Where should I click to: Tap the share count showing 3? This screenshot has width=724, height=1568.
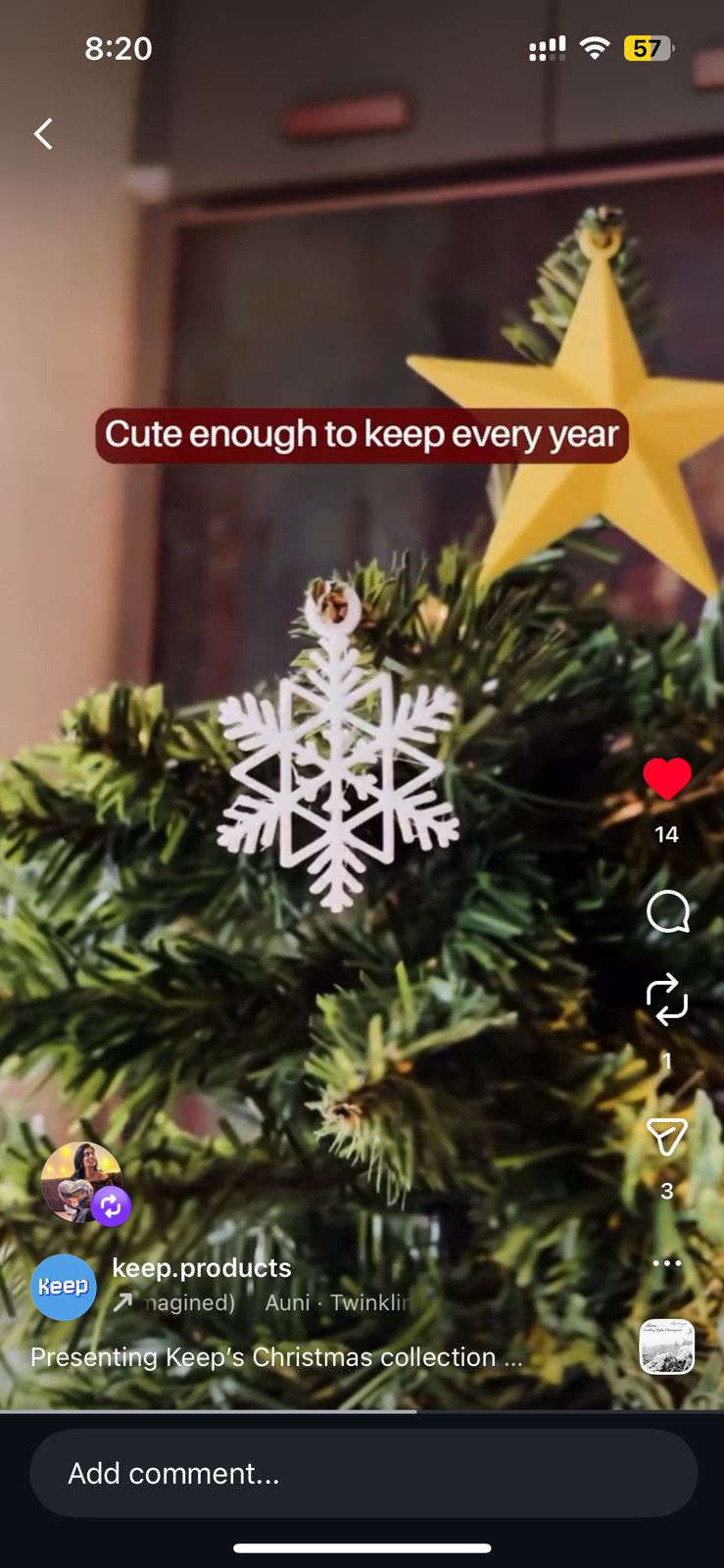click(x=667, y=1192)
